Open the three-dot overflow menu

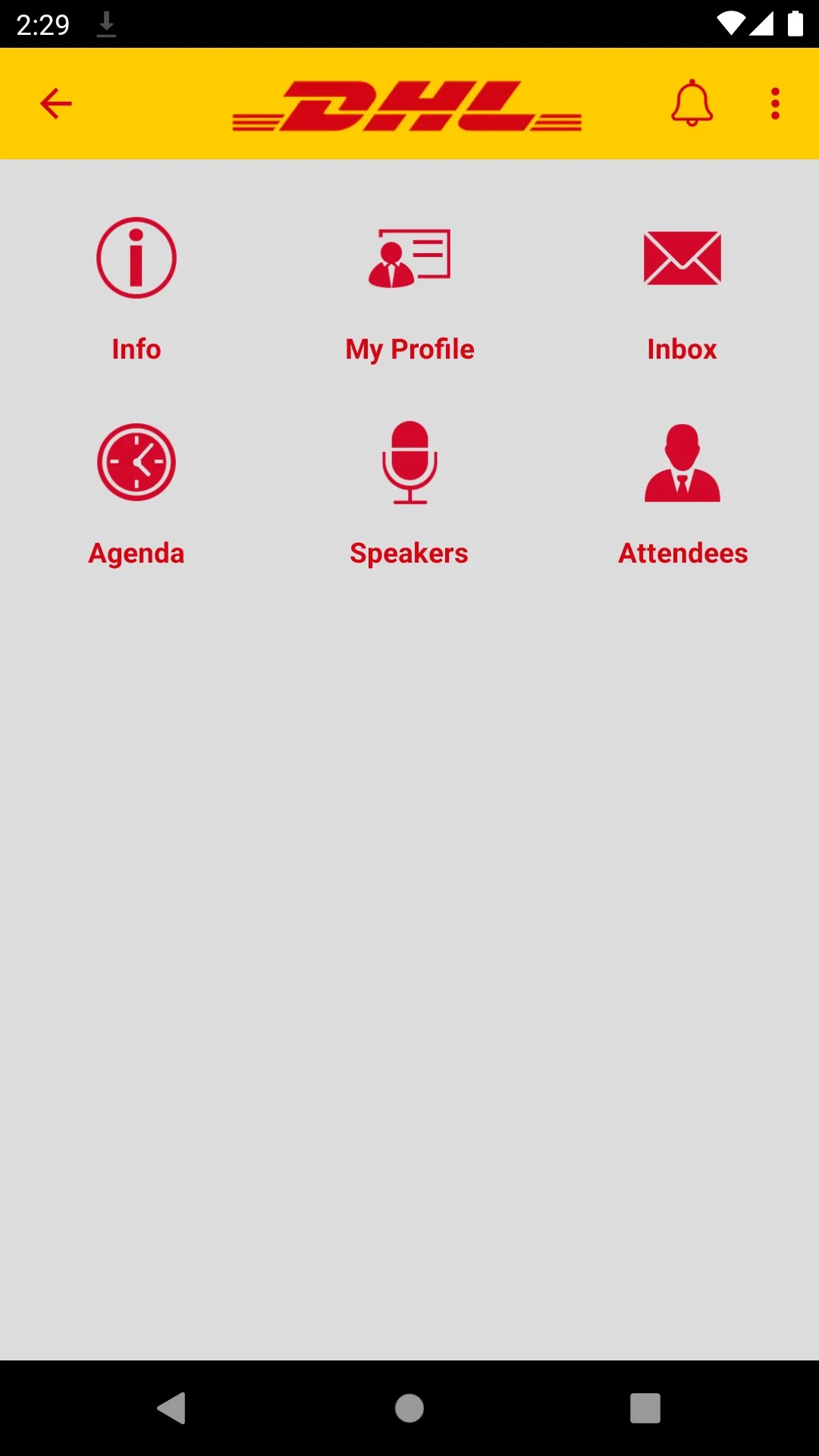tap(775, 104)
